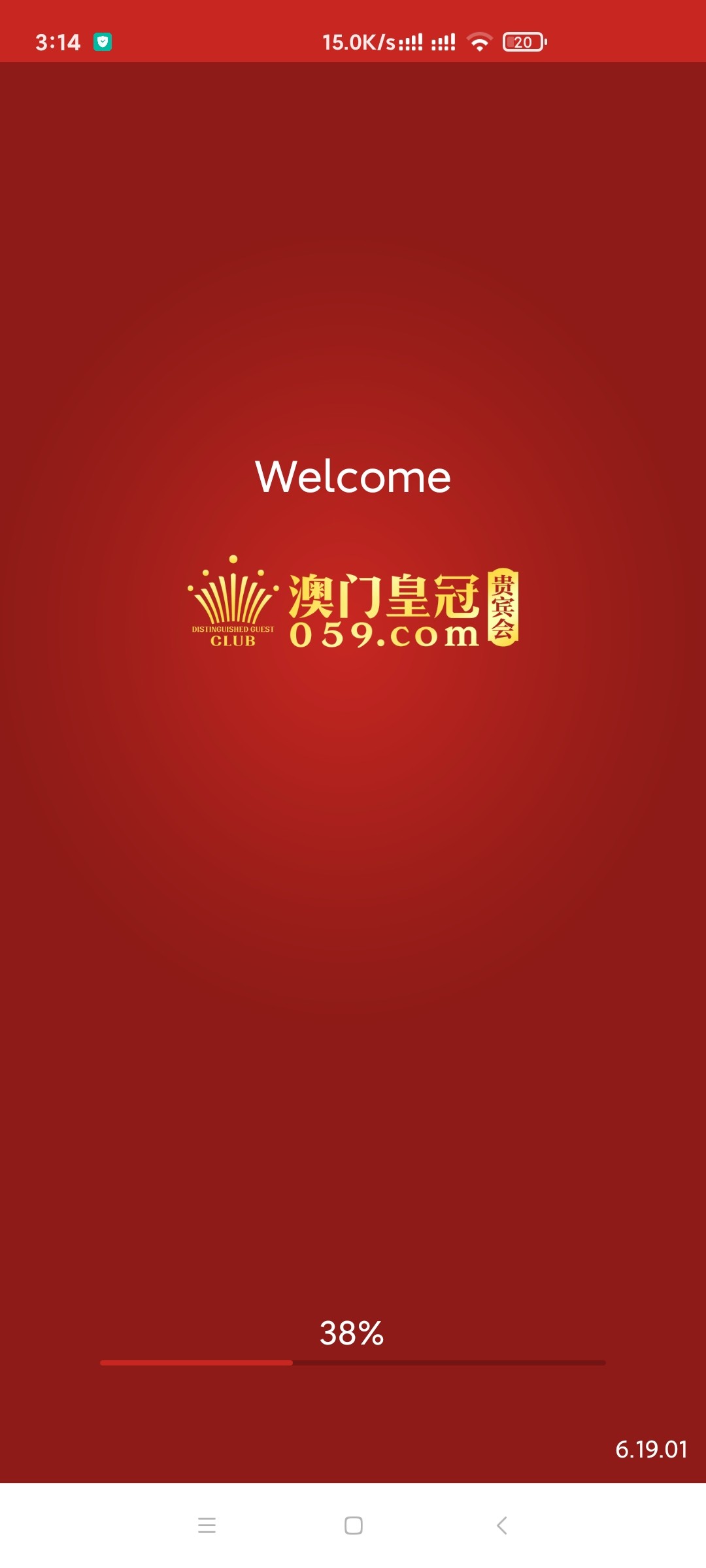The image size is (706, 1568).
Task: Go to the home screen
Action: point(353,1526)
